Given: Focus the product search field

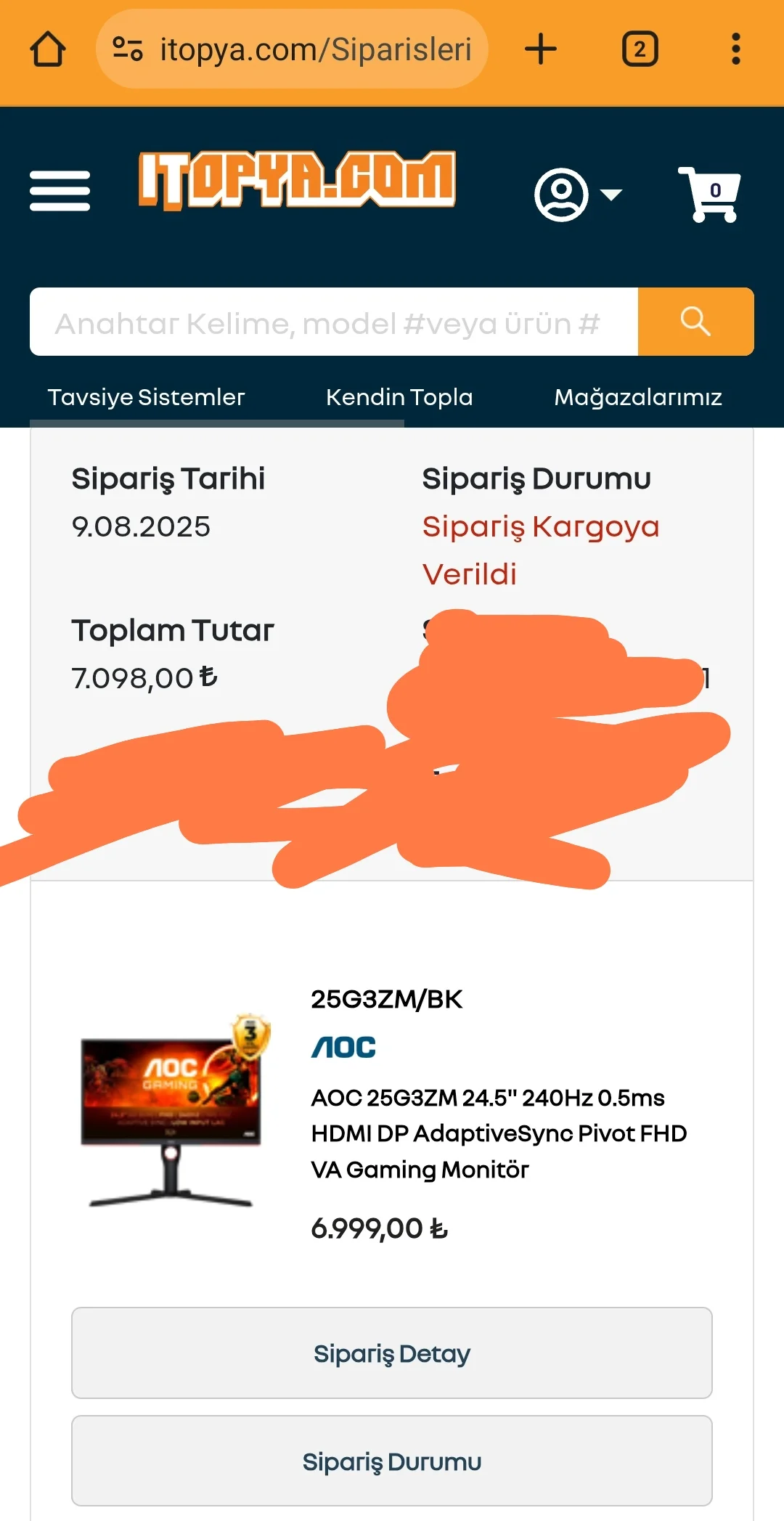Looking at the screenshot, I should (334, 322).
